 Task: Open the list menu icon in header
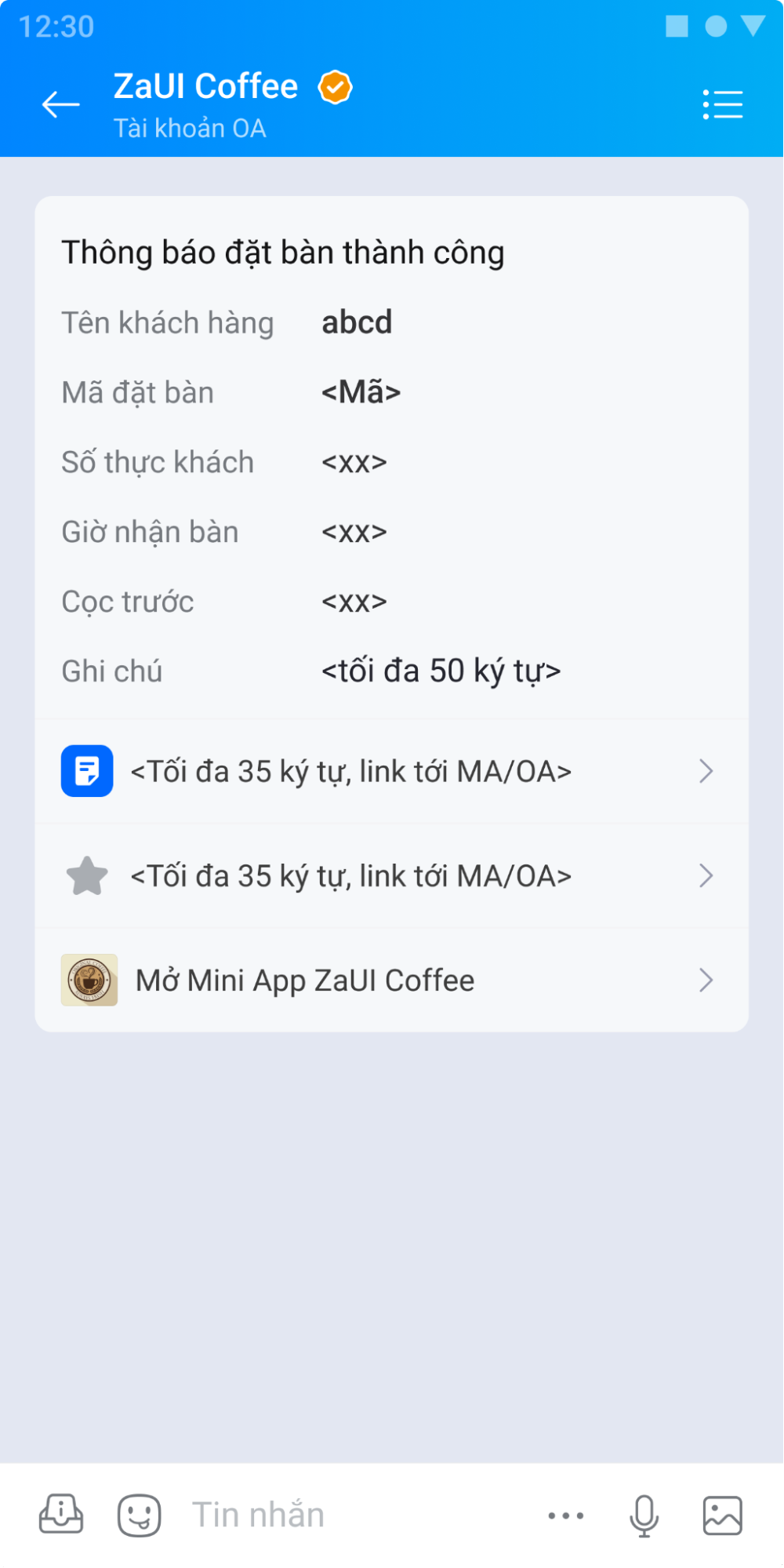tap(722, 104)
